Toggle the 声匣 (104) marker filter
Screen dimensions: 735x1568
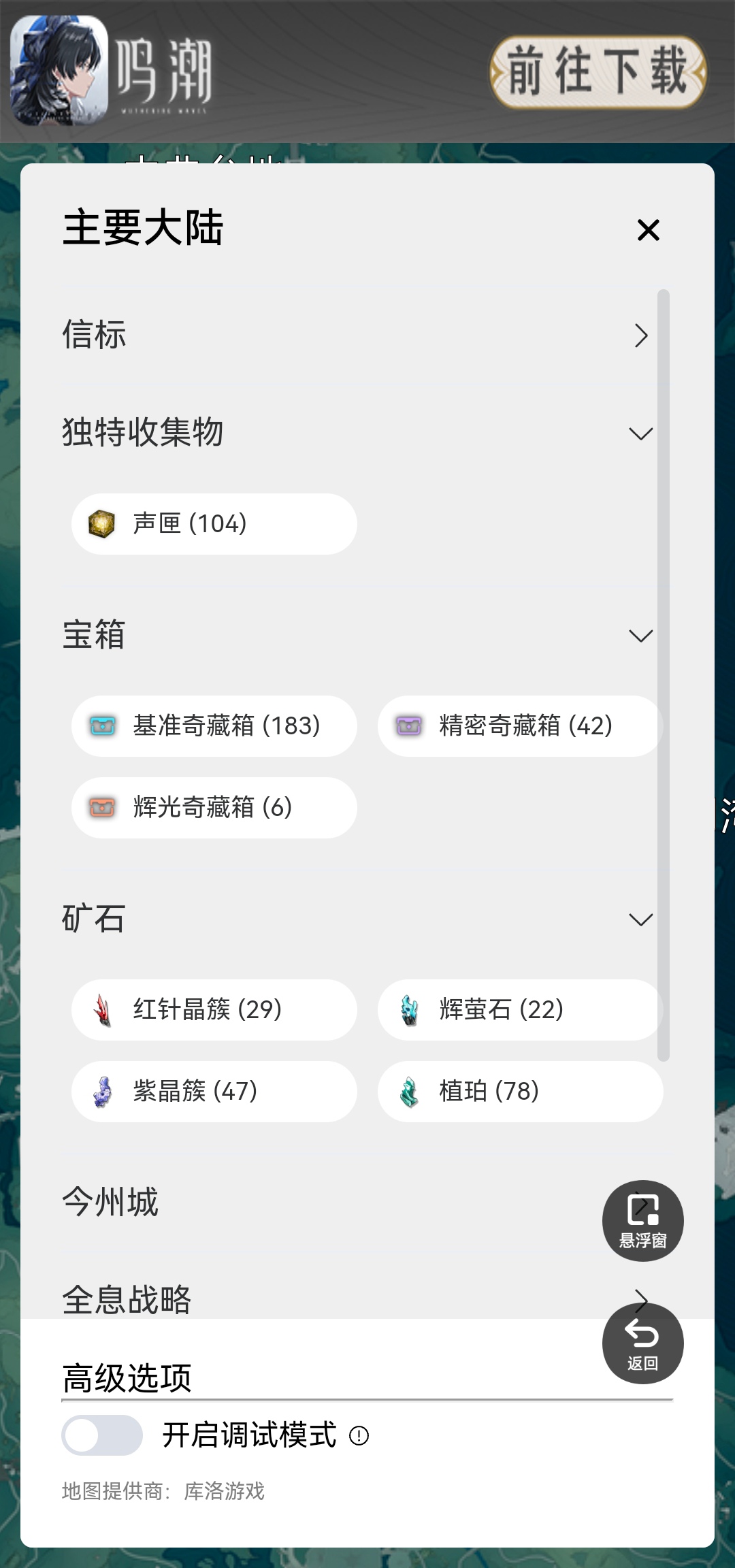(x=214, y=524)
